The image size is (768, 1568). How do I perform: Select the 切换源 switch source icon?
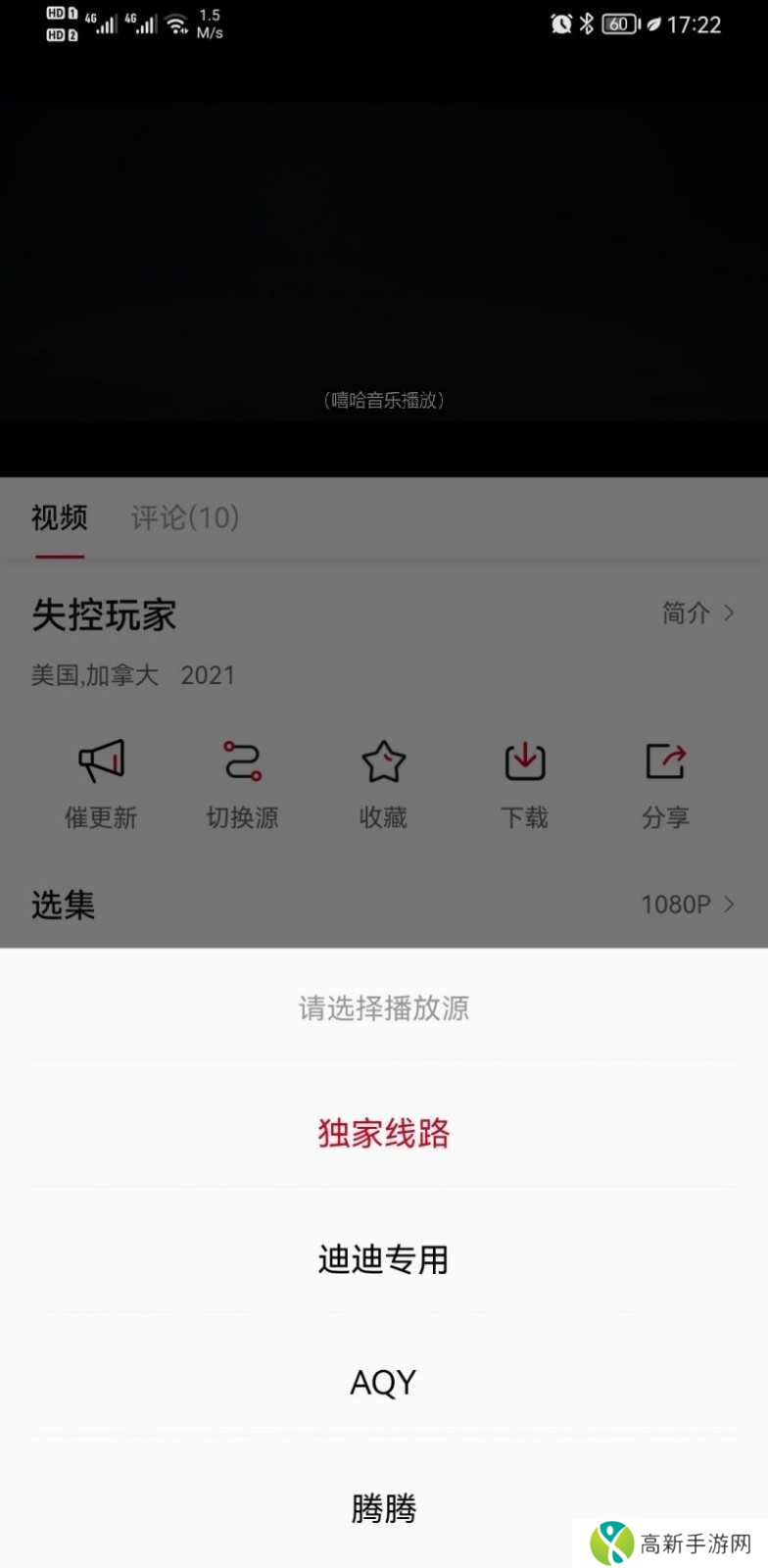click(242, 761)
